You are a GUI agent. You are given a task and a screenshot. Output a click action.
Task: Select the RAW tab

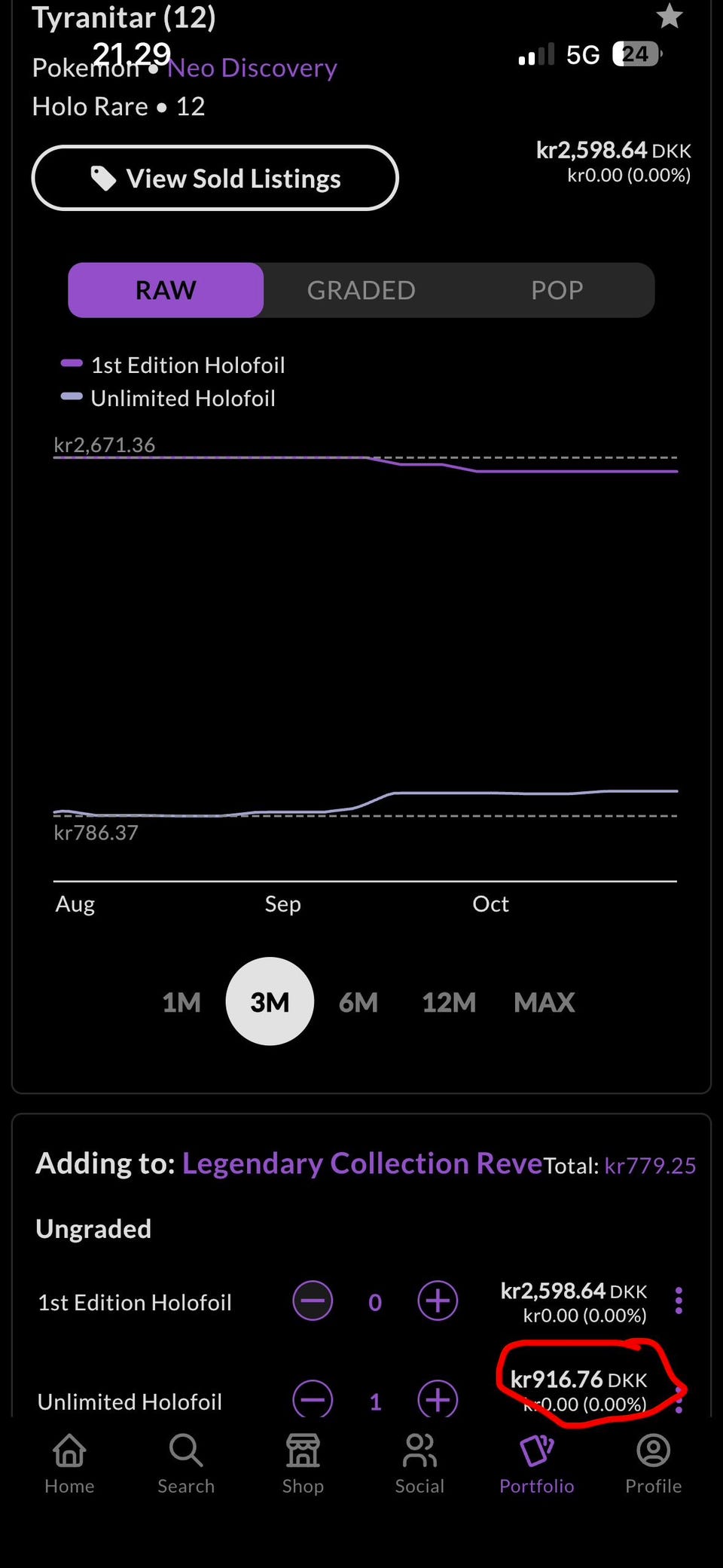tap(166, 290)
